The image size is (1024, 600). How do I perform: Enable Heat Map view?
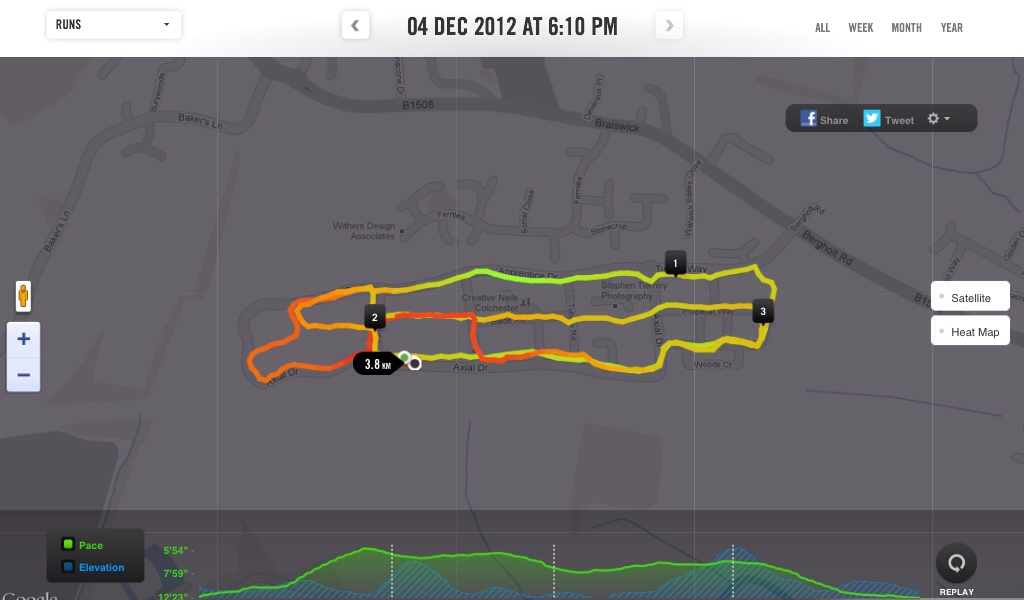969,332
